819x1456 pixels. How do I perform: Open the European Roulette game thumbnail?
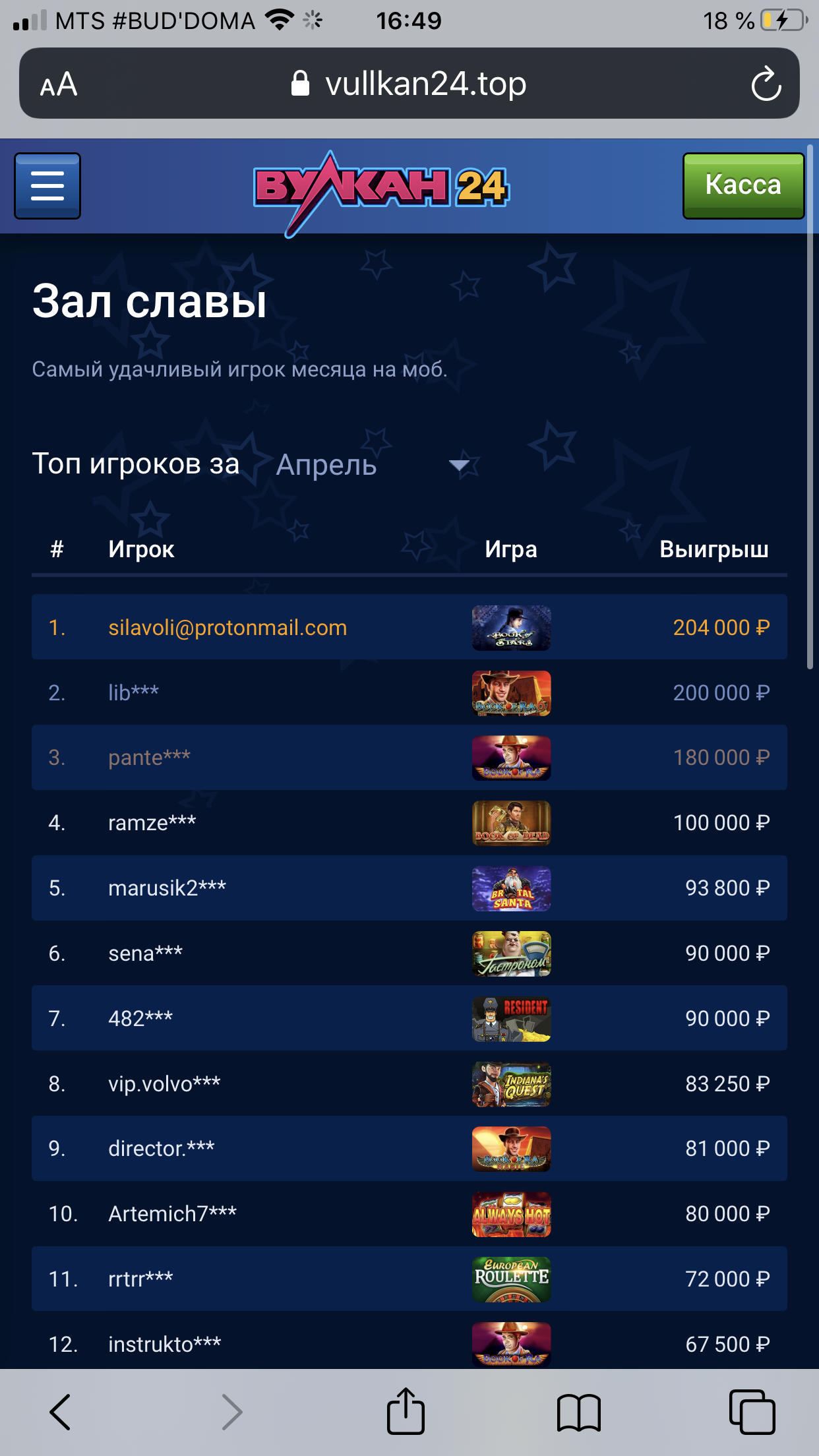pos(511,1279)
